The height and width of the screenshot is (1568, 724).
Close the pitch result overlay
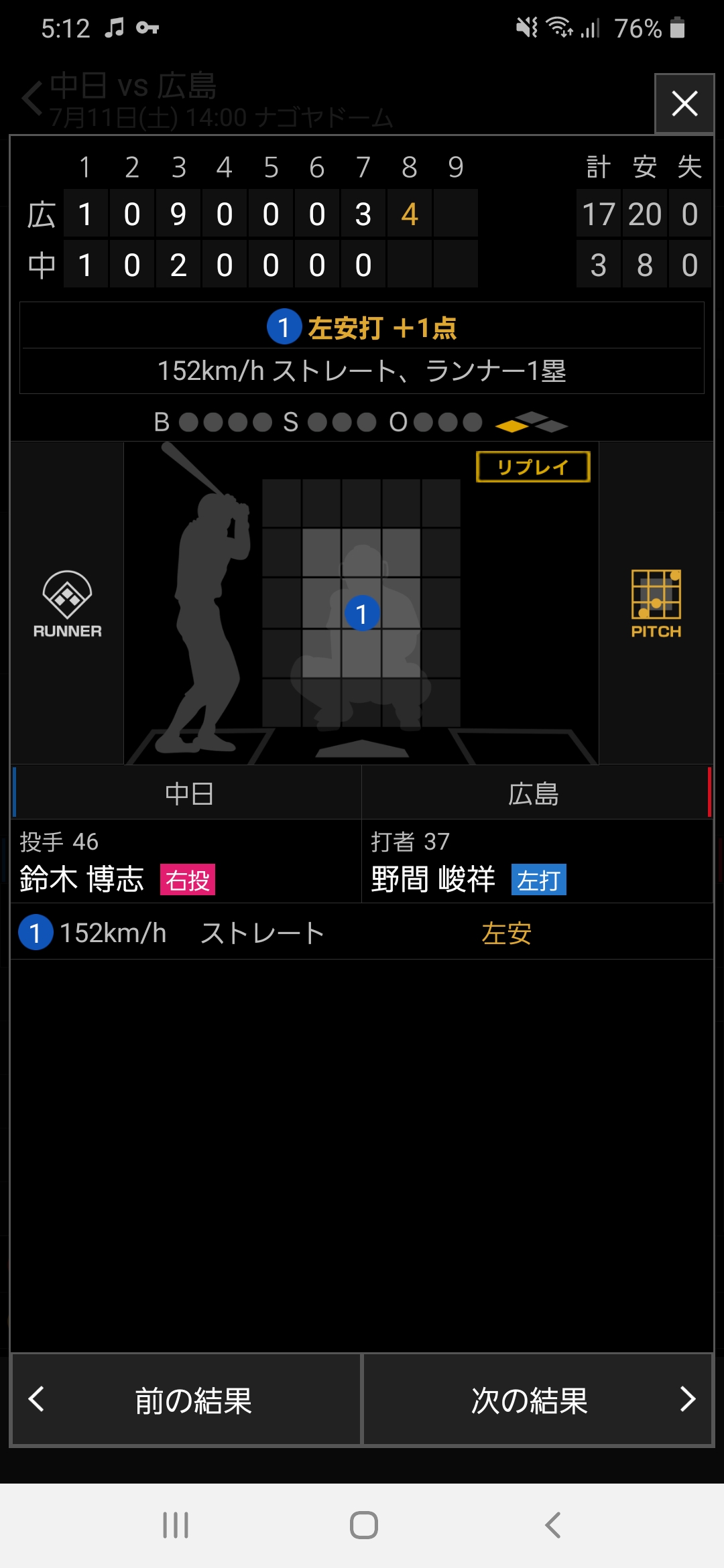click(x=684, y=104)
